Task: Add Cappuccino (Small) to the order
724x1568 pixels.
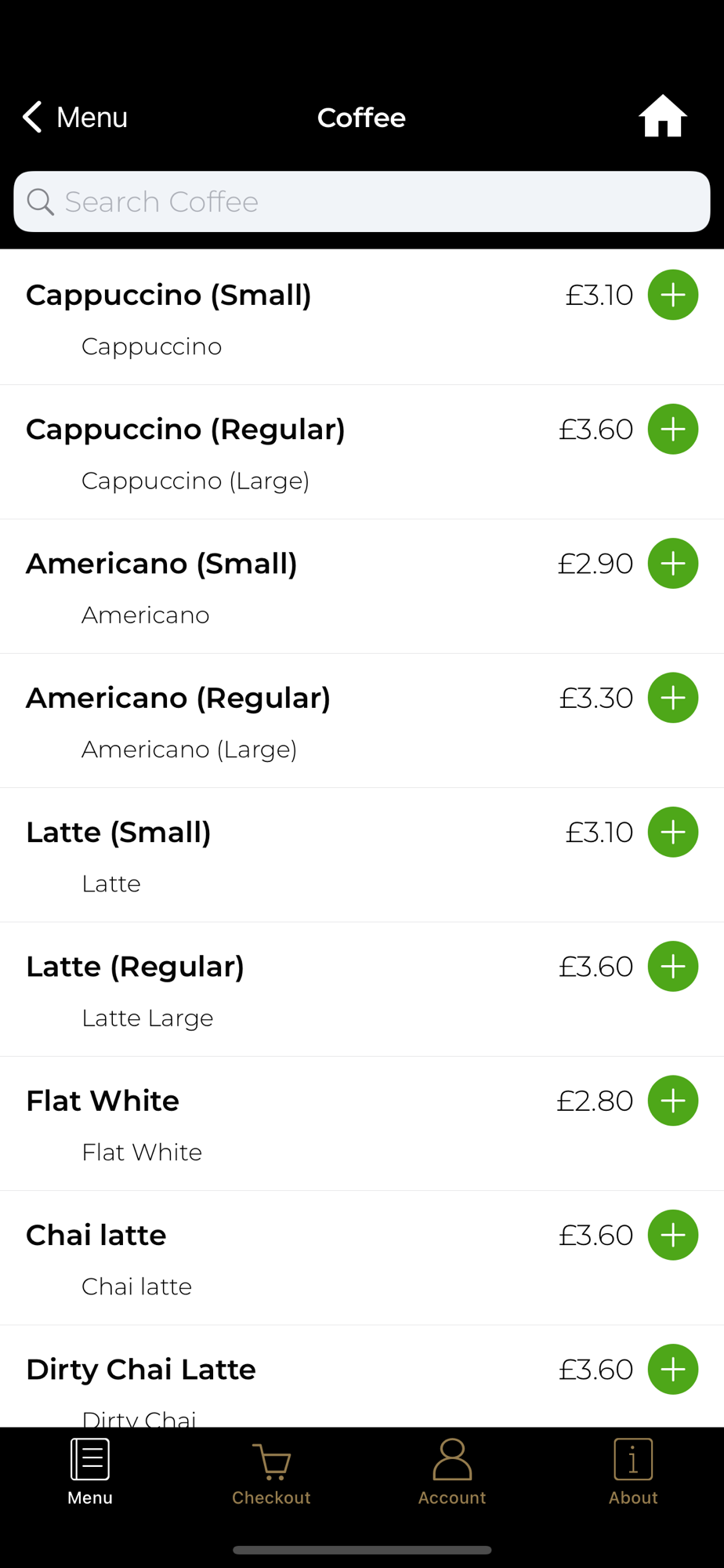Action: coord(672,295)
